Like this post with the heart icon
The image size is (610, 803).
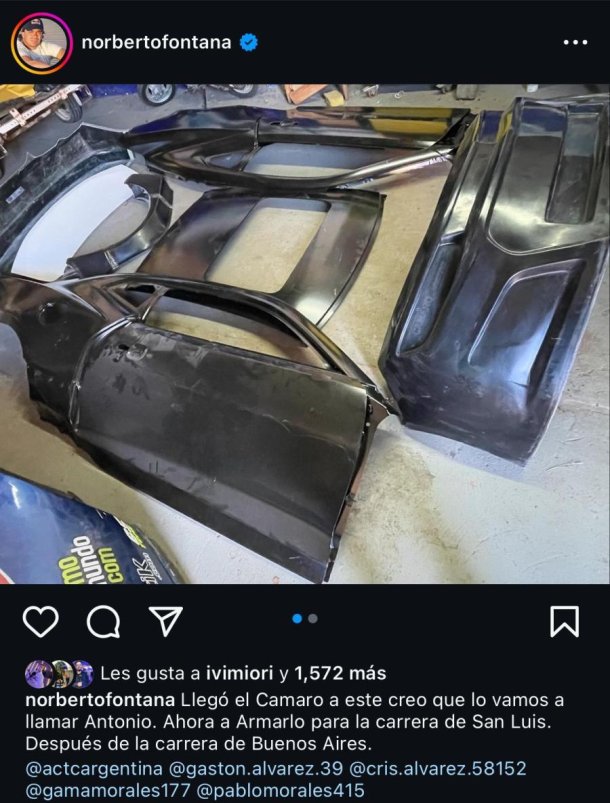click(40, 622)
